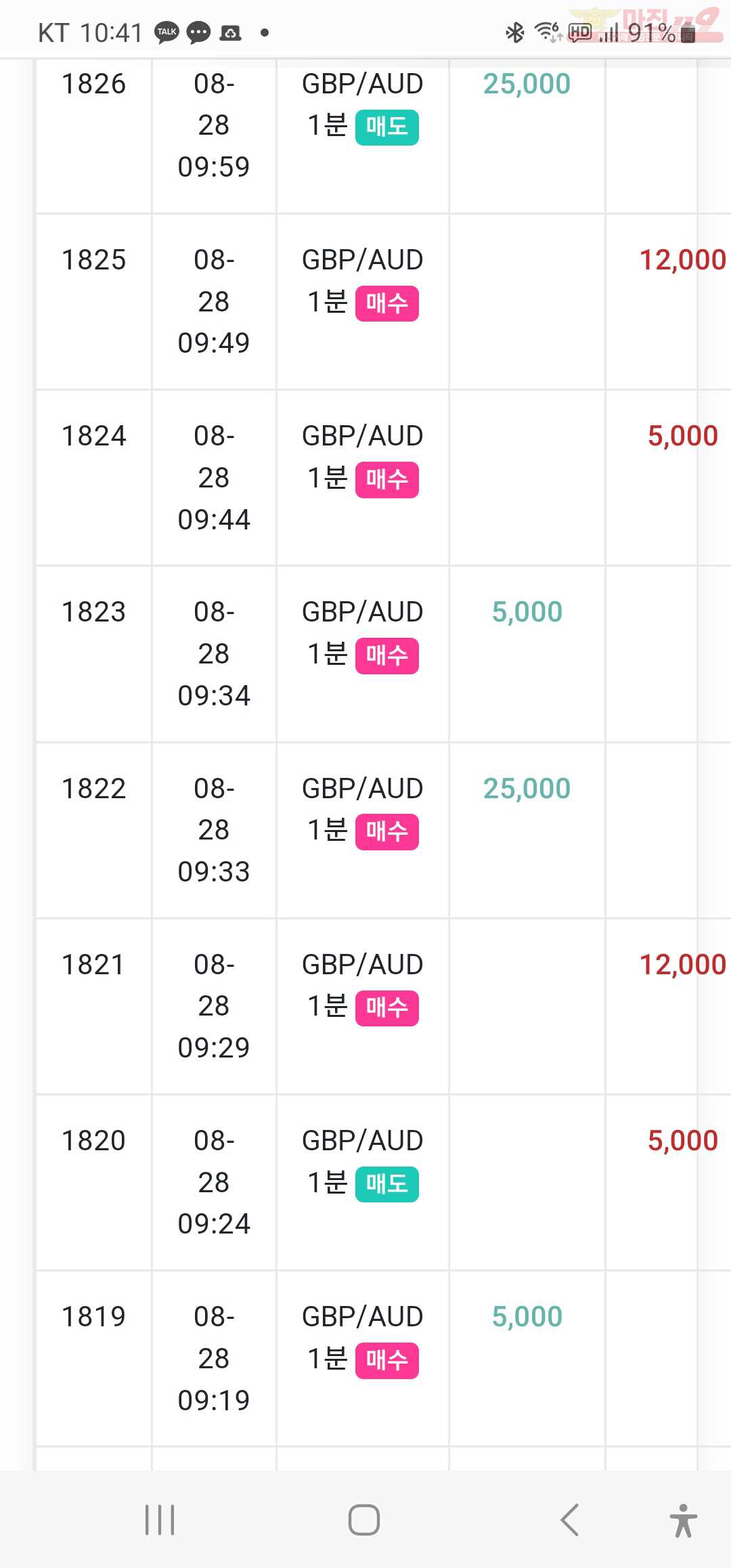Open the accessibility shortcut button

coord(684,1520)
